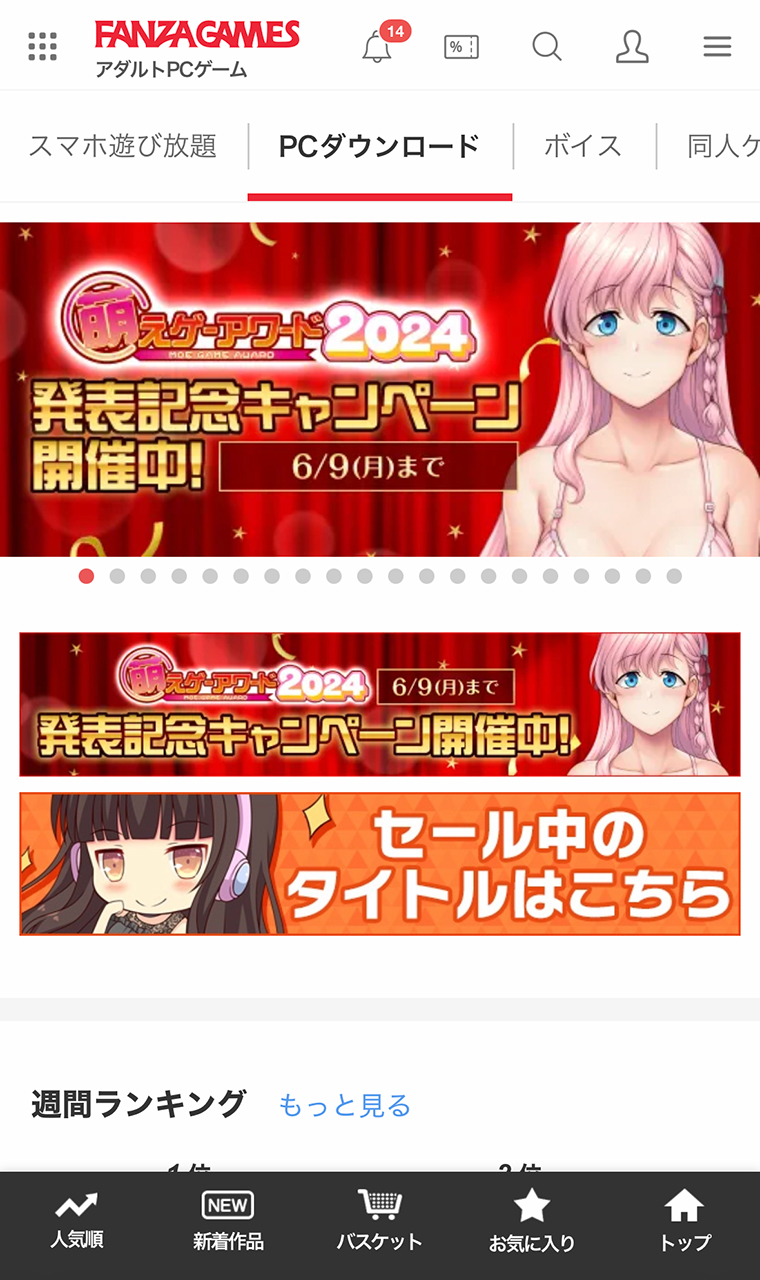The image size is (760, 1280).
Task: Tap the FANZA GAMES logo
Action: (x=197, y=36)
